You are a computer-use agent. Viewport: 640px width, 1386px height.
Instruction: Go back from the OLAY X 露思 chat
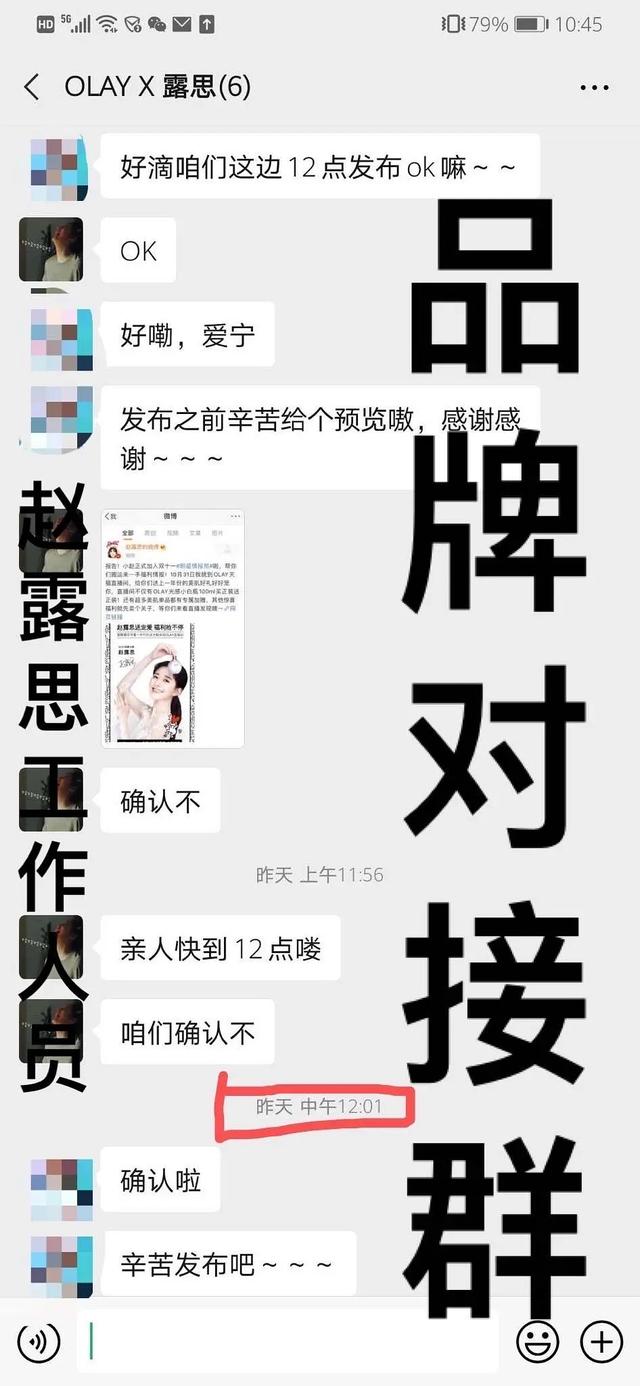31,87
